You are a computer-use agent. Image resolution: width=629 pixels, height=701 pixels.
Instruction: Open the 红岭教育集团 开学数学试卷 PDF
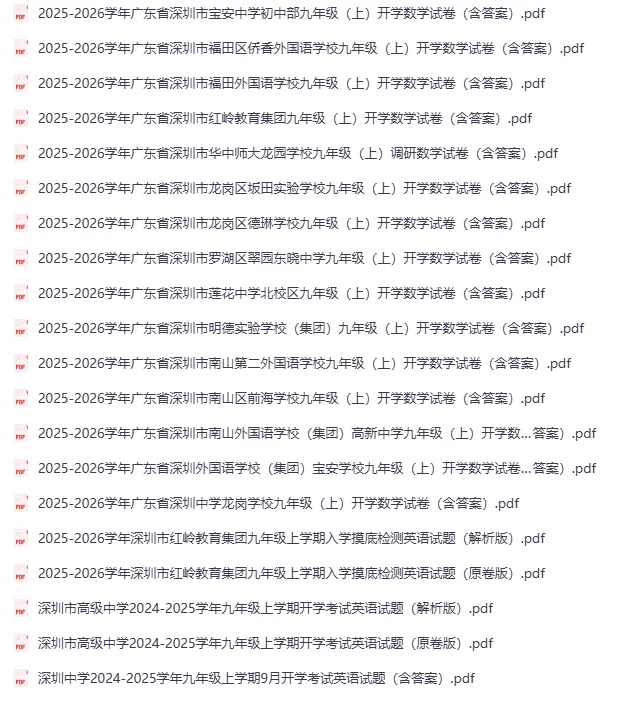tap(285, 118)
